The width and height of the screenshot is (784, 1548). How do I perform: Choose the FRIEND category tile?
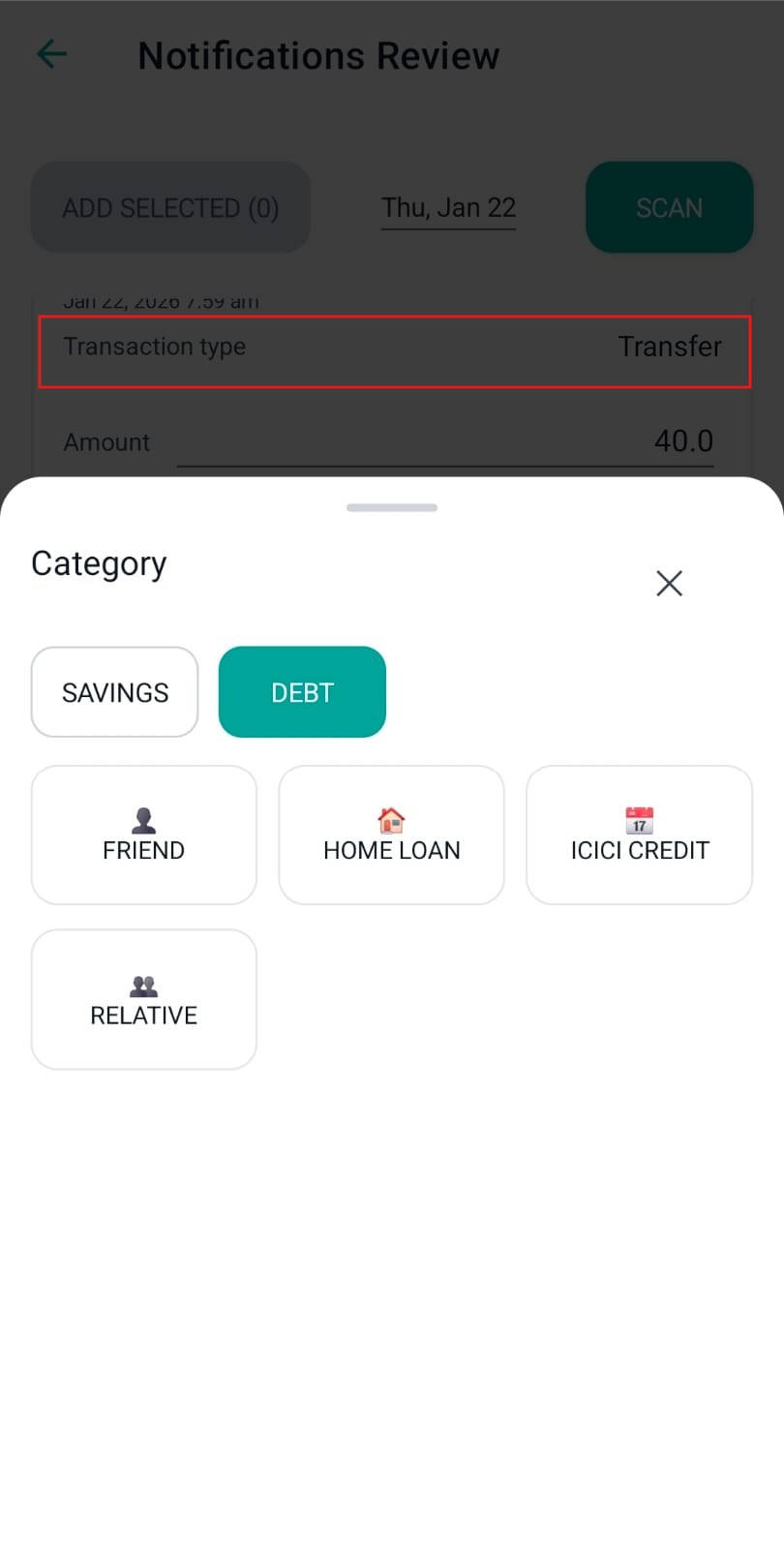143,835
